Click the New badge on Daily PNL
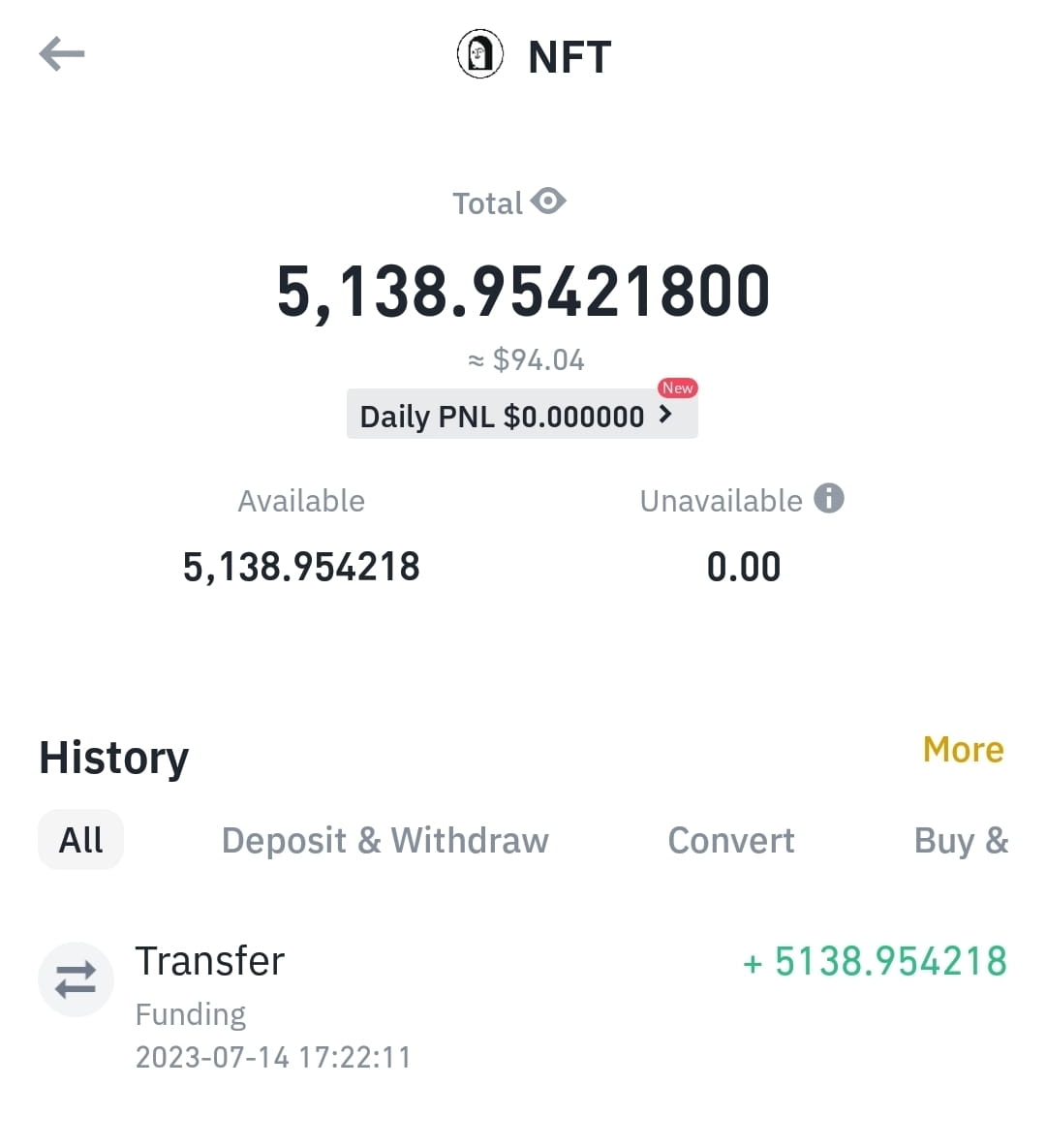This screenshot has height=1148, width=1046. [x=677, y=388]
